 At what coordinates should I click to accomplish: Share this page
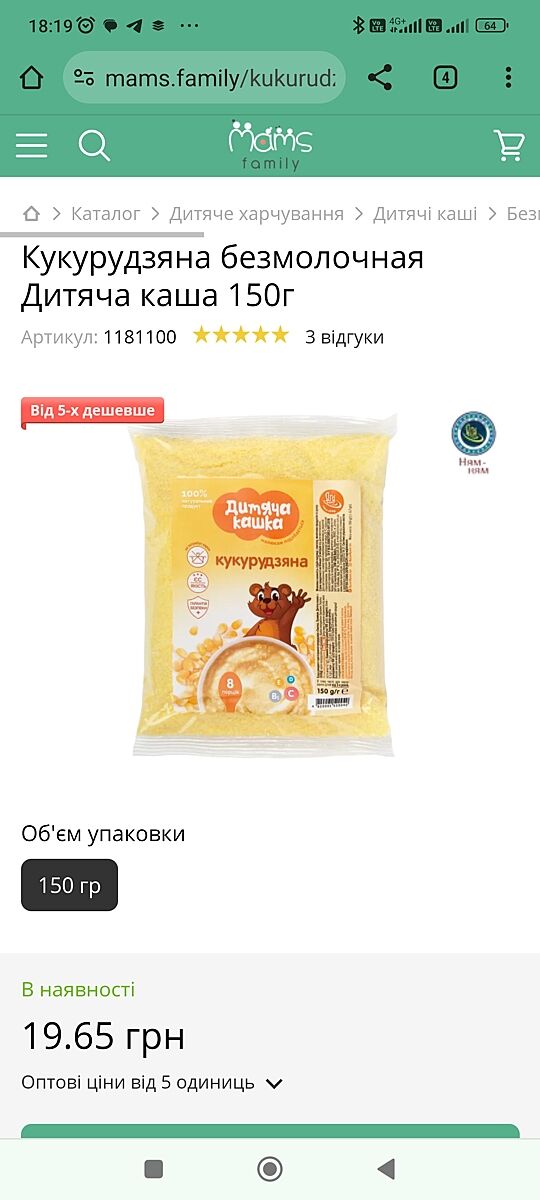point(379,78)
